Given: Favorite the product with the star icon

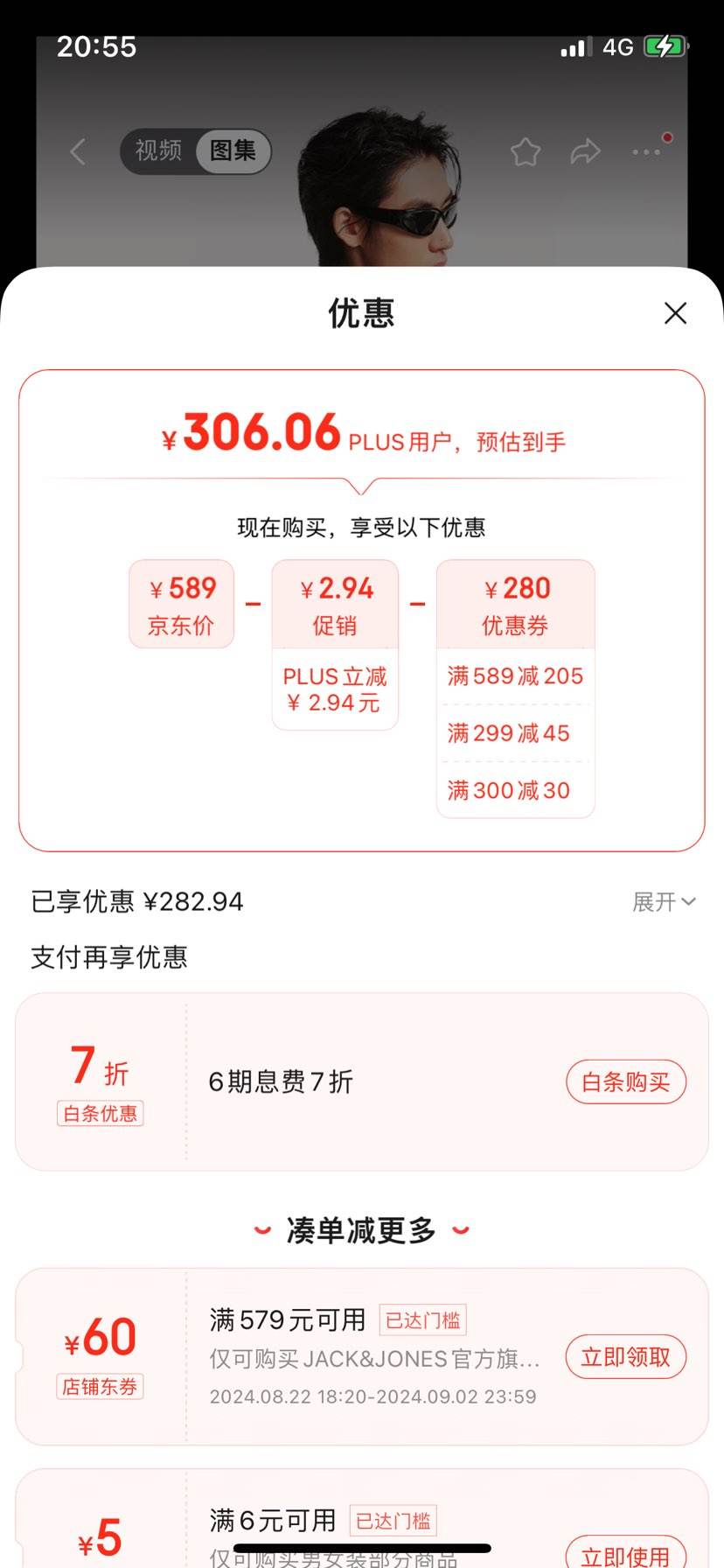Looking at the screenshot, I should (526, 151).
